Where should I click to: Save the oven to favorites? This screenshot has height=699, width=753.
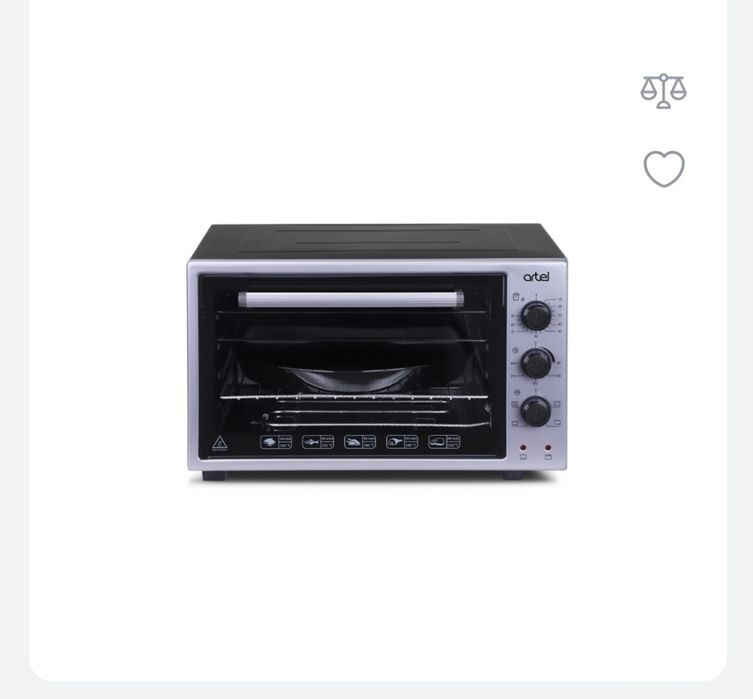click(x=663, y=169)
